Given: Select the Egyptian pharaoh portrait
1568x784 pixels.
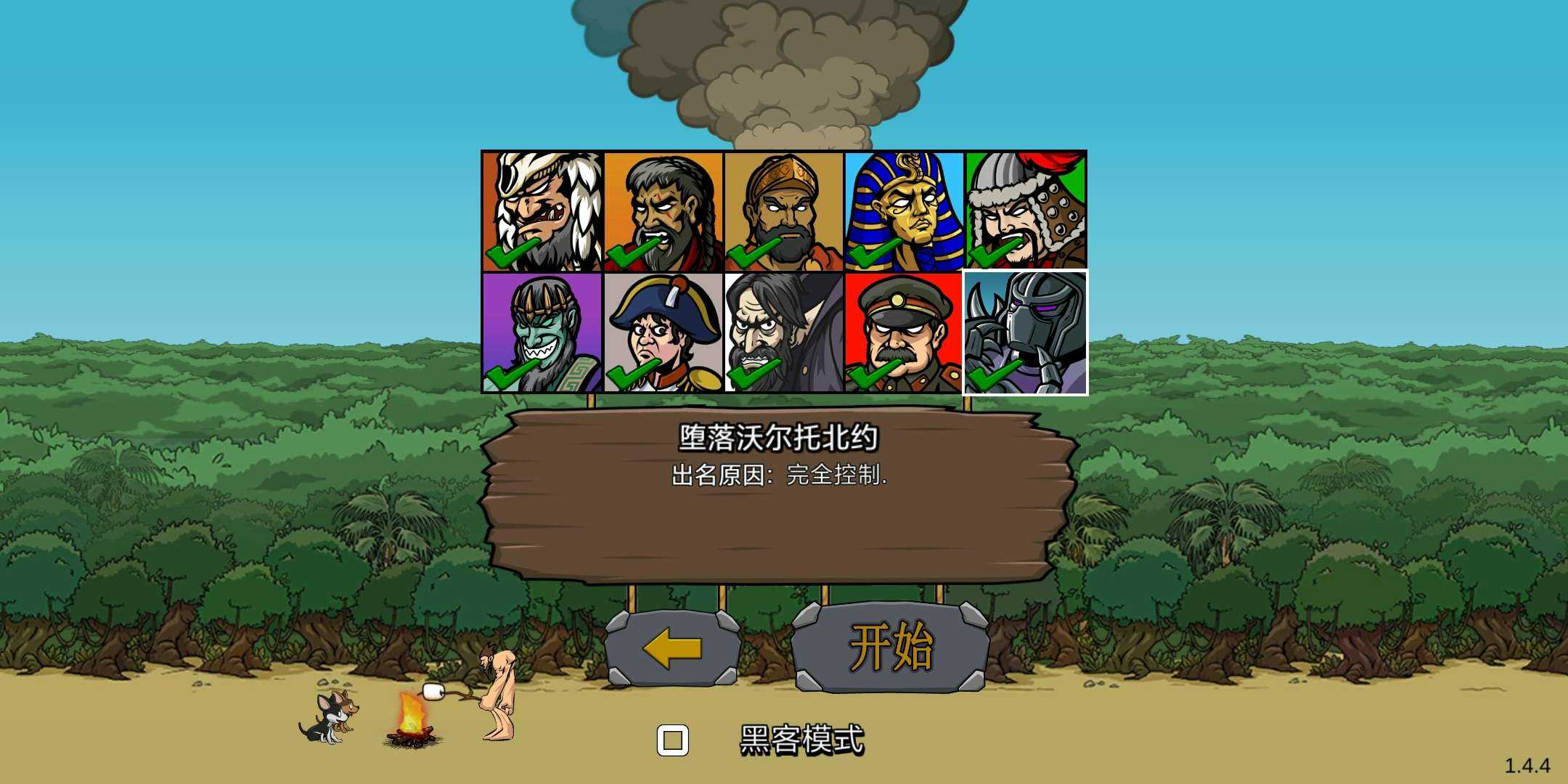Looking at the screenshot, I should 904,211.
